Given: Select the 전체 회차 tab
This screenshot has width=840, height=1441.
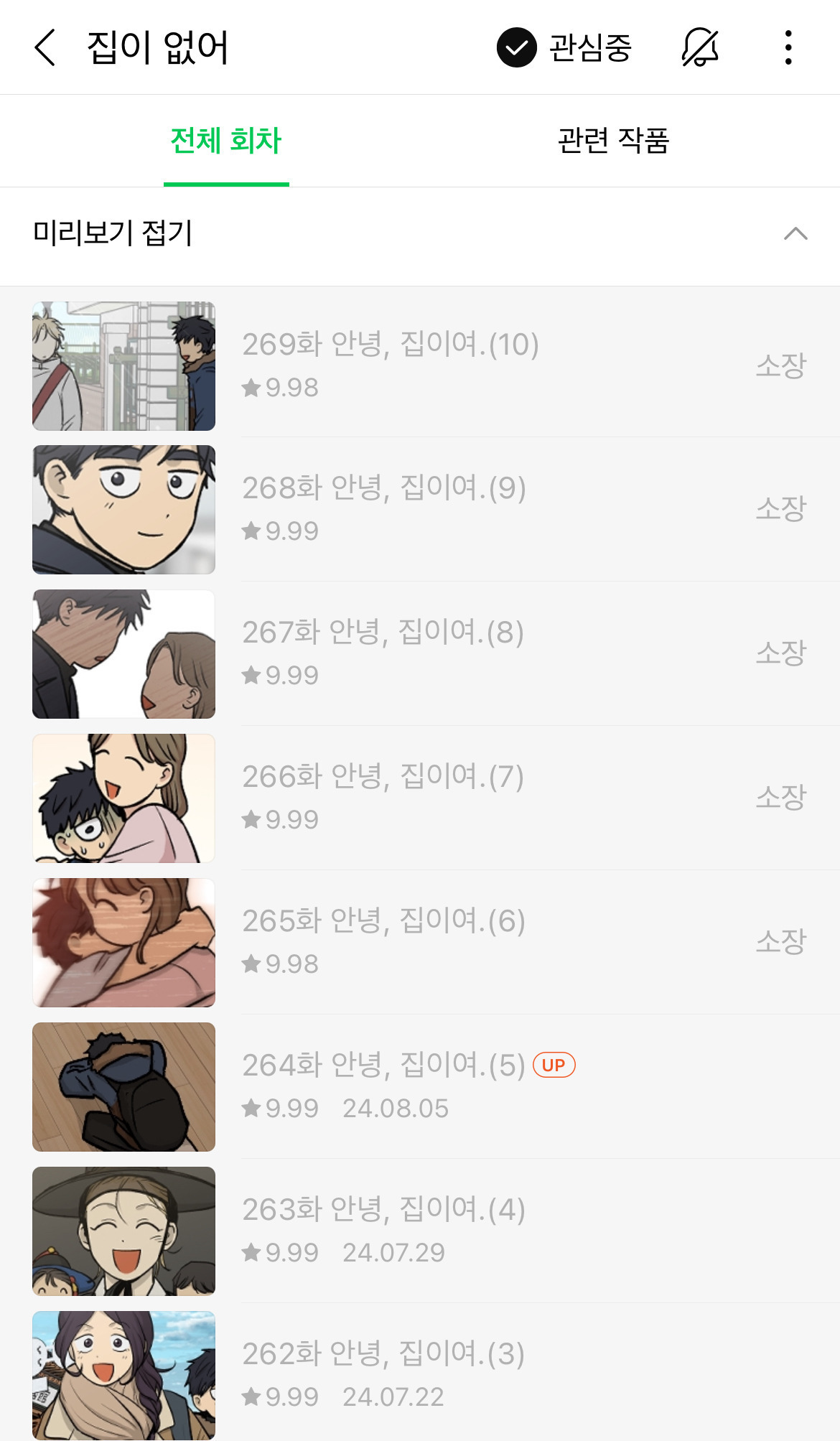Looking at the screenshot, I should pyautogui.click(x=226, y=141).
